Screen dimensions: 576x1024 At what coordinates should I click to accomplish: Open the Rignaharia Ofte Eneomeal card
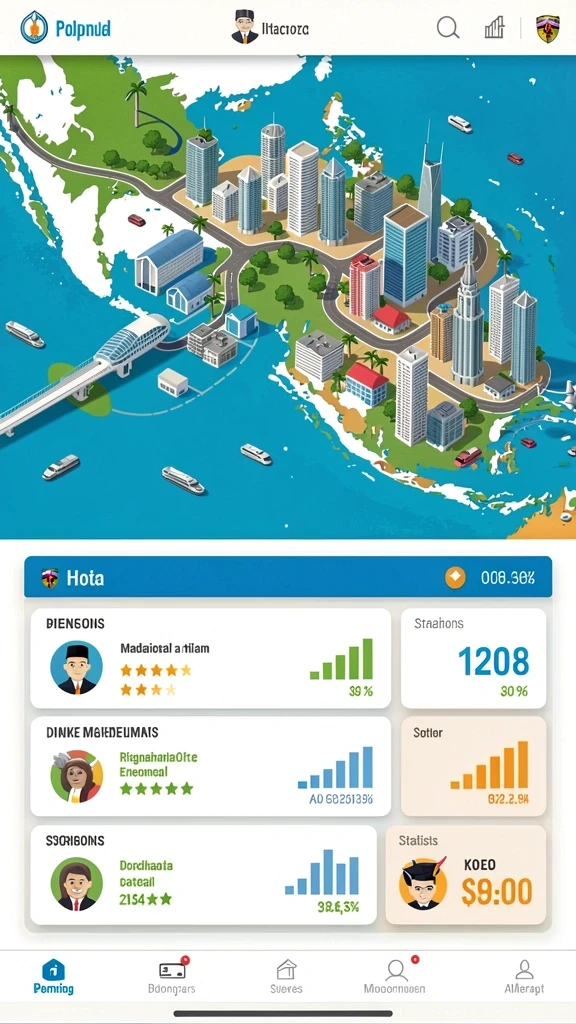coord(210,766)
